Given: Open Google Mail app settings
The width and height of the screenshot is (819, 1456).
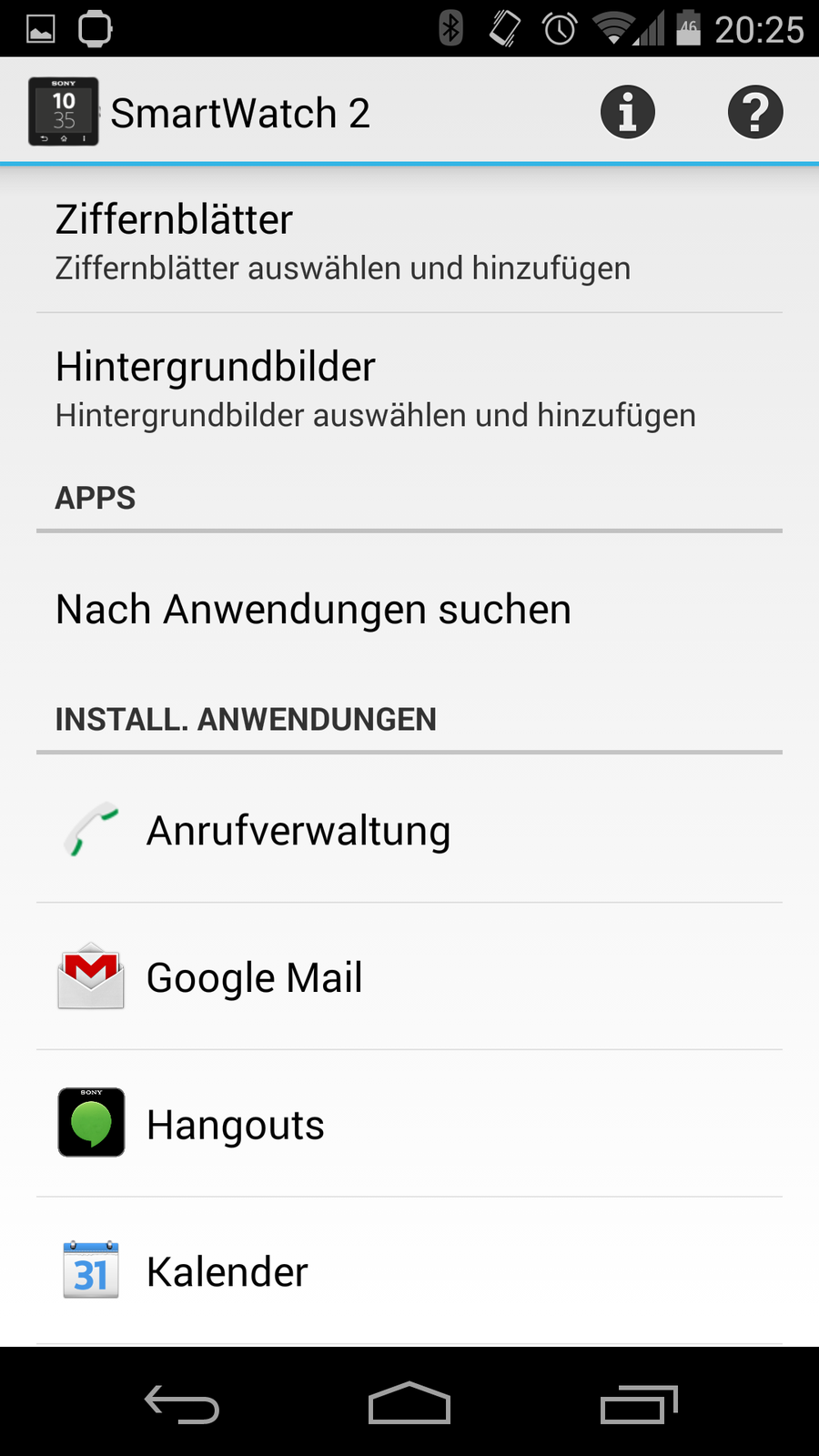Looking at the screenshot, I should pyautogui.click(x=409, y=977).
